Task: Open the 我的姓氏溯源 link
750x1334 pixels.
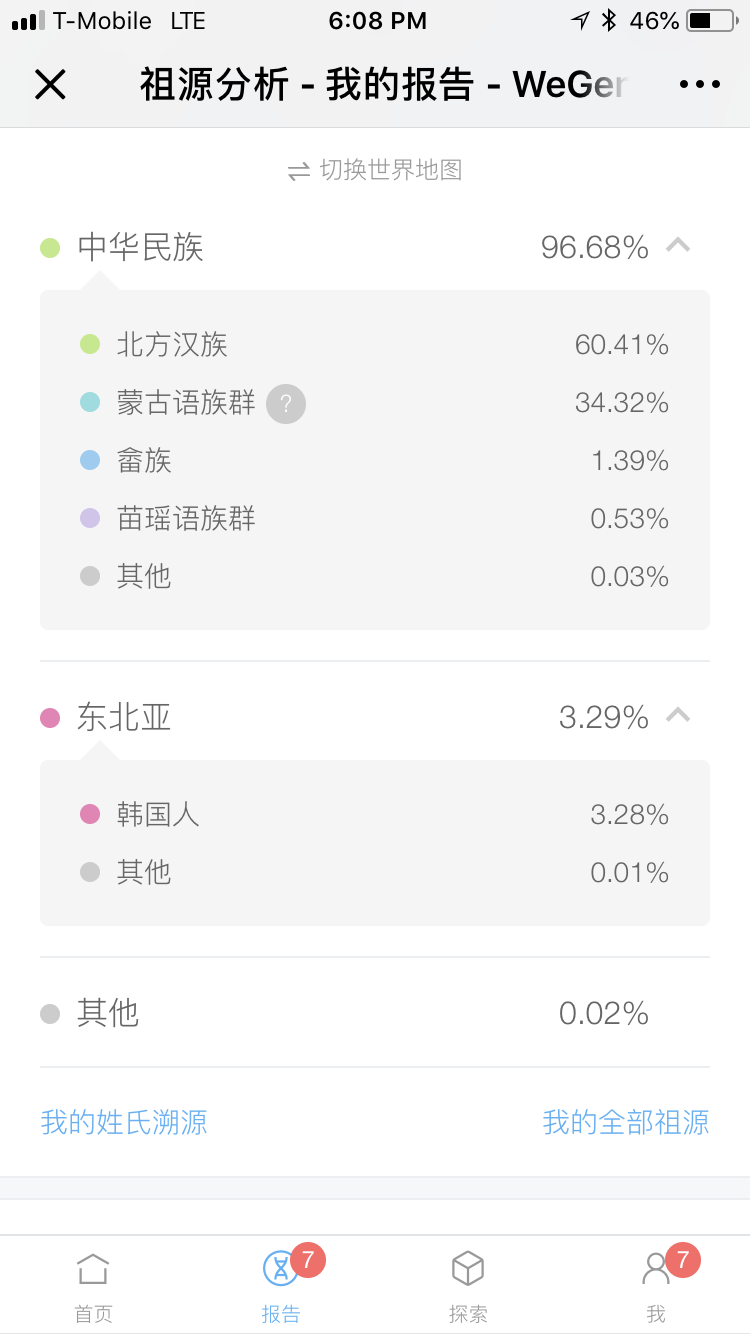Action: tap(124, 1122)
